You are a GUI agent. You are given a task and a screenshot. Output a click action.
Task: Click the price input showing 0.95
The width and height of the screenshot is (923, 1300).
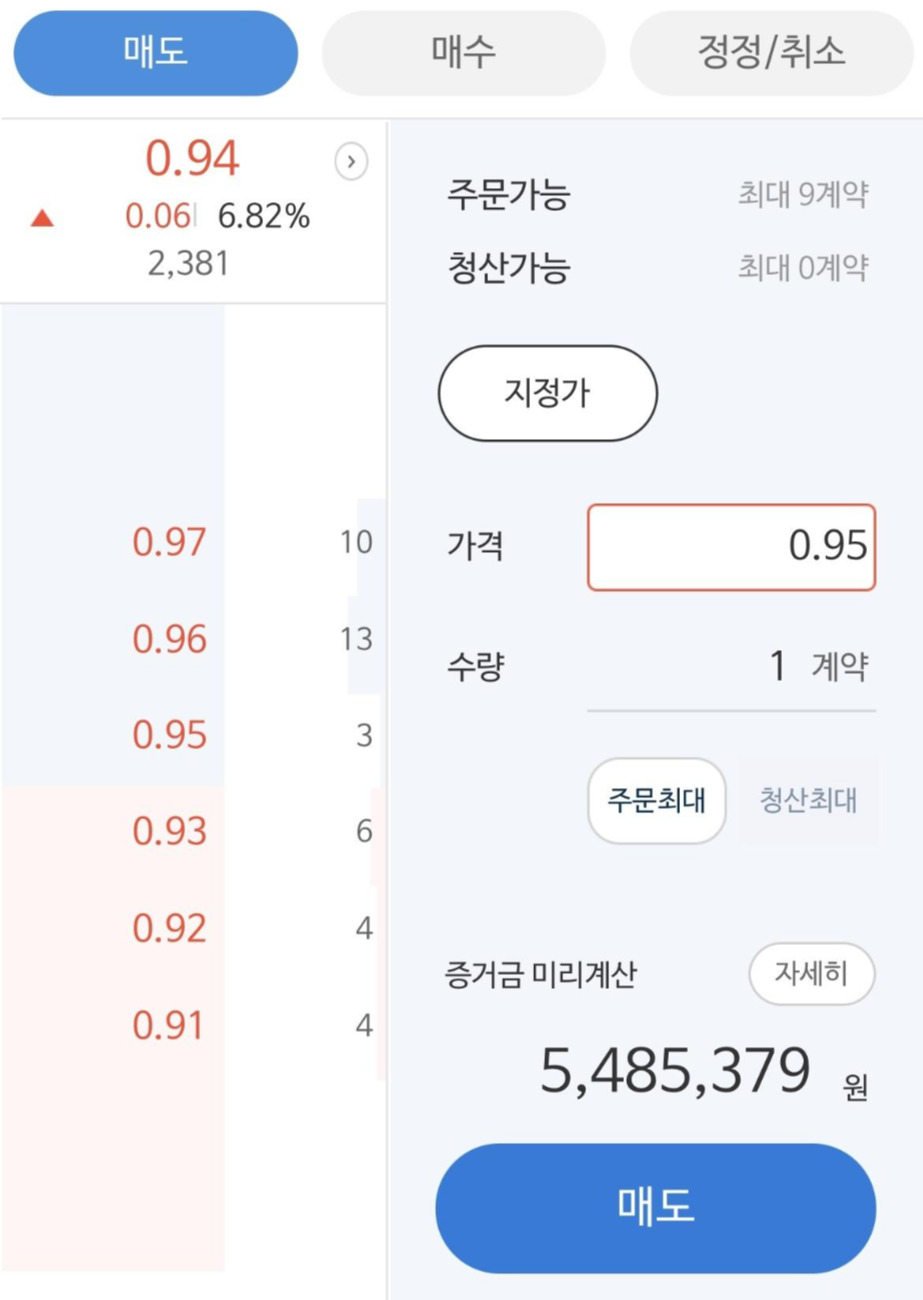731,546
